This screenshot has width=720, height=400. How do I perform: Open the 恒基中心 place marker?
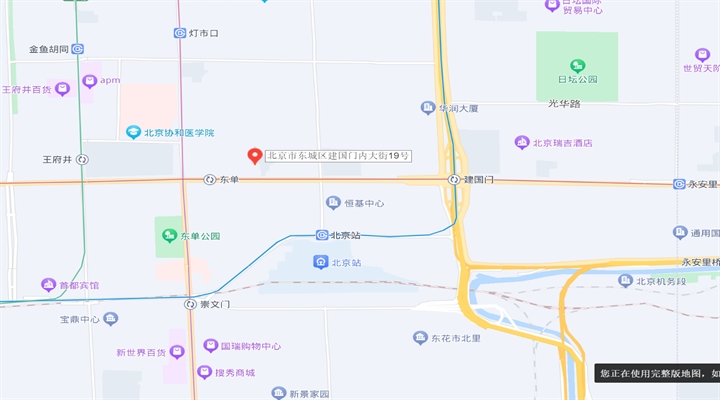click(333, 203)
